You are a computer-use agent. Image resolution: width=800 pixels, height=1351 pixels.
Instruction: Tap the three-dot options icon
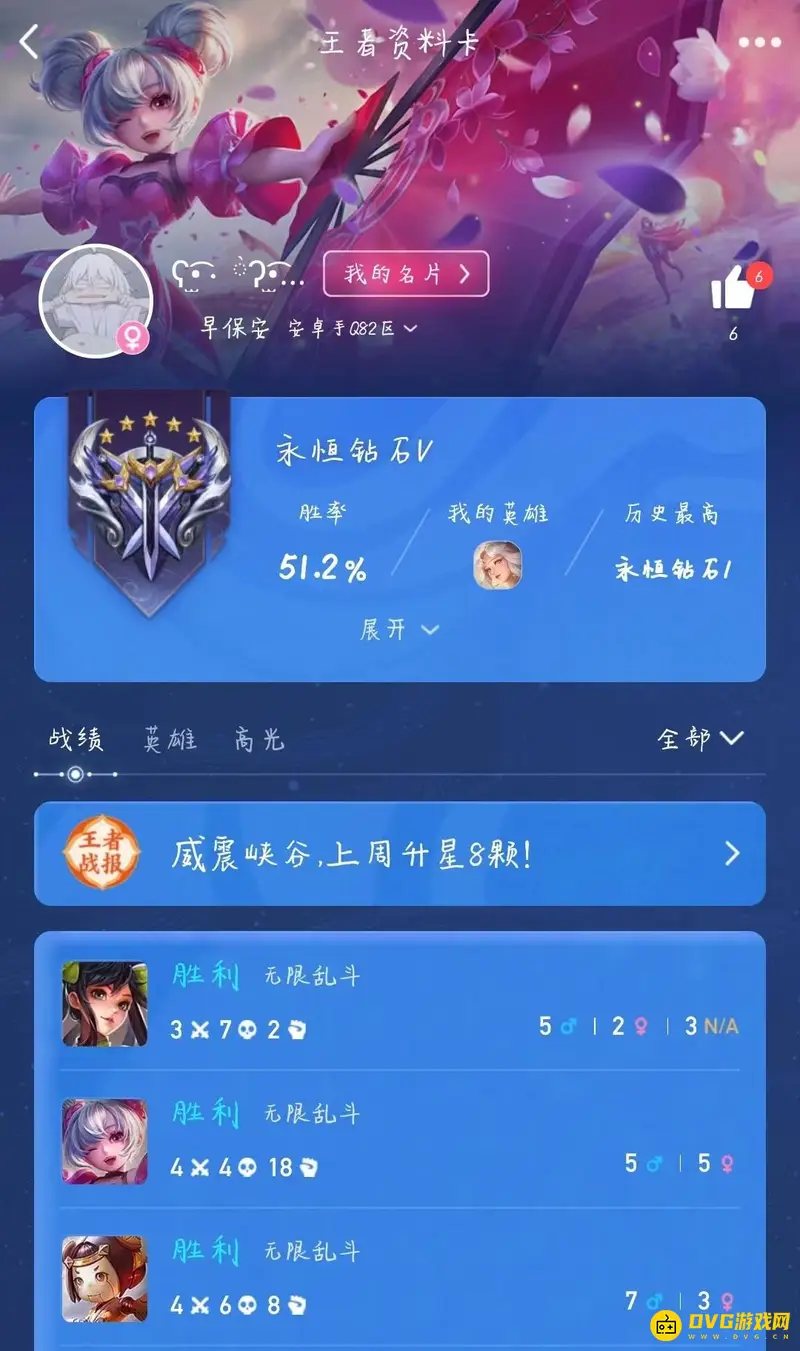pyautogui.click(x=760, y=42)
